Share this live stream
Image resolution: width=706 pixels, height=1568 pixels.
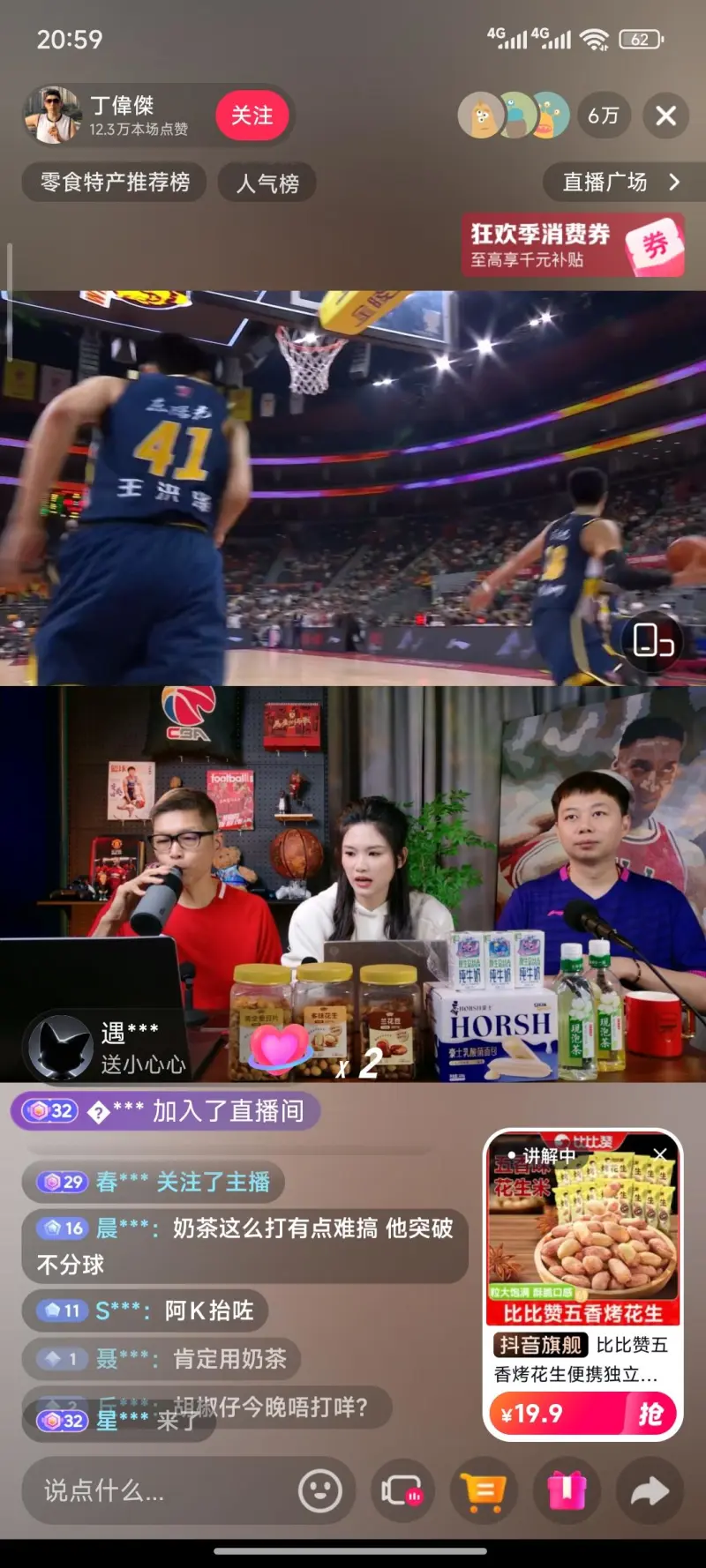point(650,1491)
